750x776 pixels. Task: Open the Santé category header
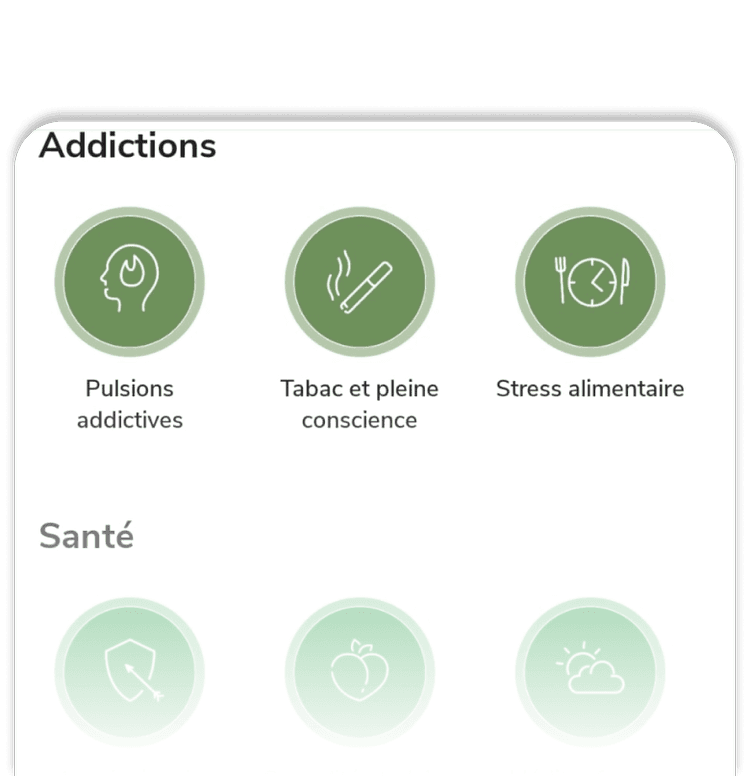point(88,536)
